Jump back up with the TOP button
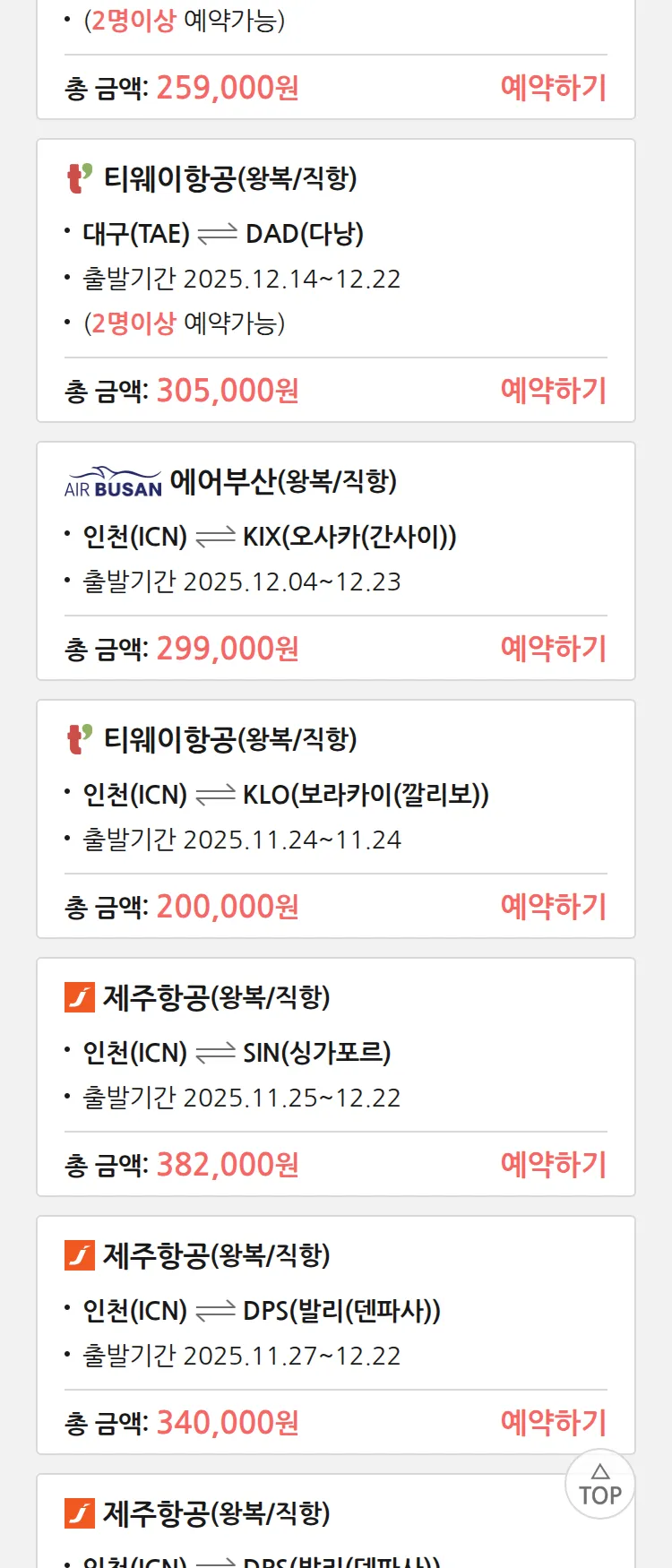 coord(600,1486)
